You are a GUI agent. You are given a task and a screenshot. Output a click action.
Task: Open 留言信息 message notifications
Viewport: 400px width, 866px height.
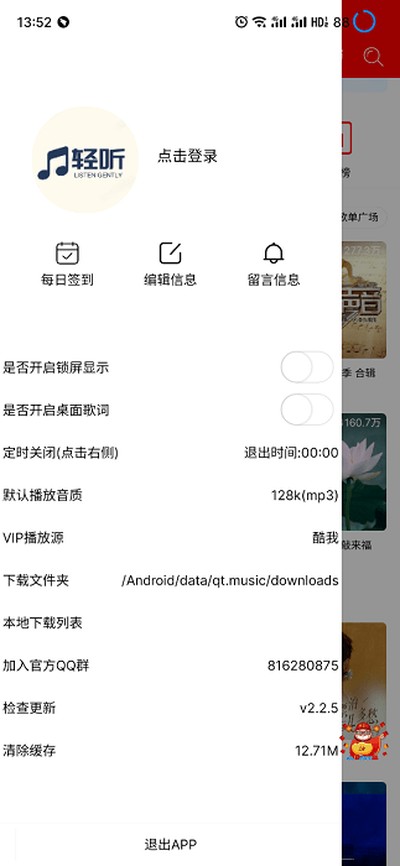[273, 264]
